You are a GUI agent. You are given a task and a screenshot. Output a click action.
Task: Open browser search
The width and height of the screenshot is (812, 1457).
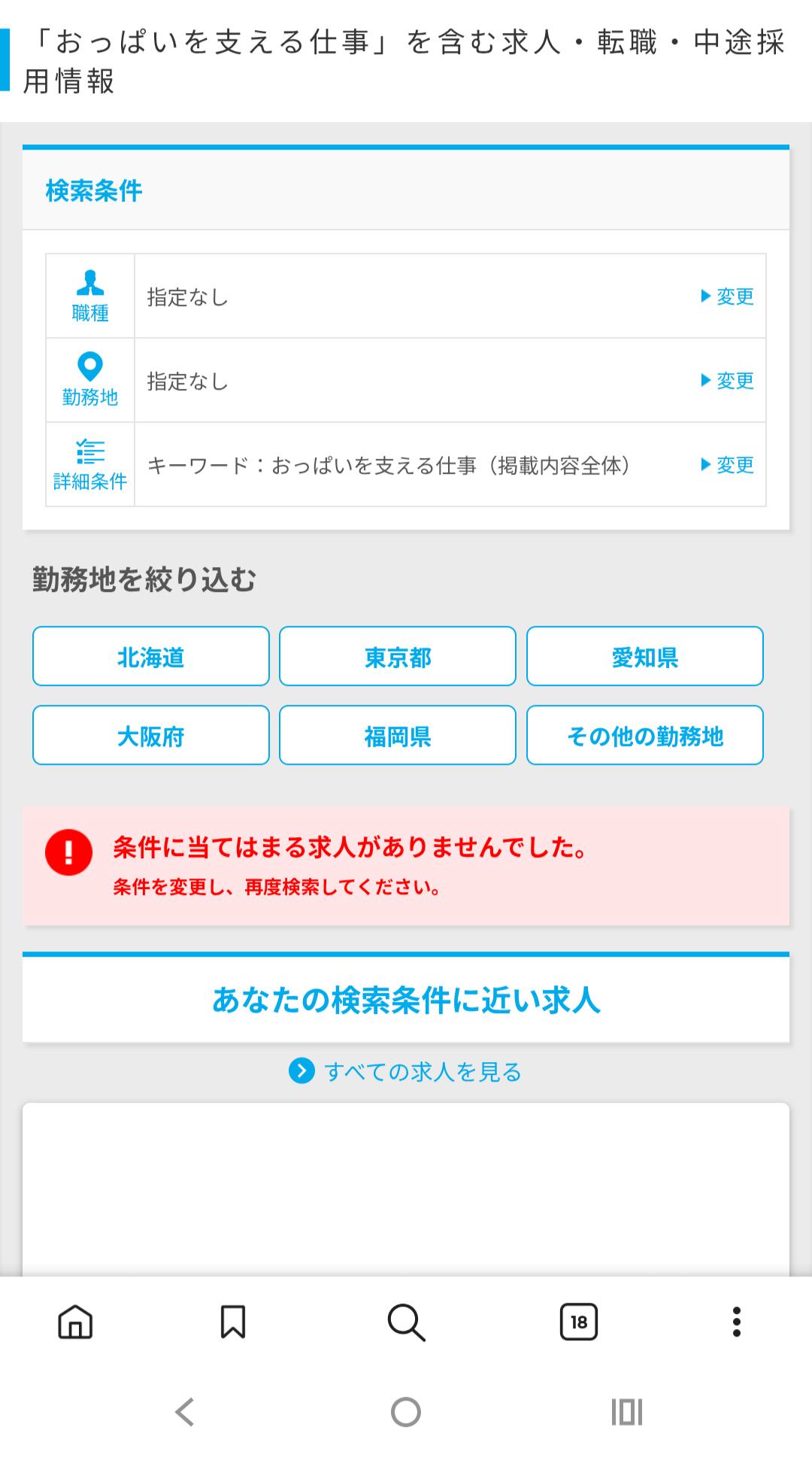click(406, 1322)
